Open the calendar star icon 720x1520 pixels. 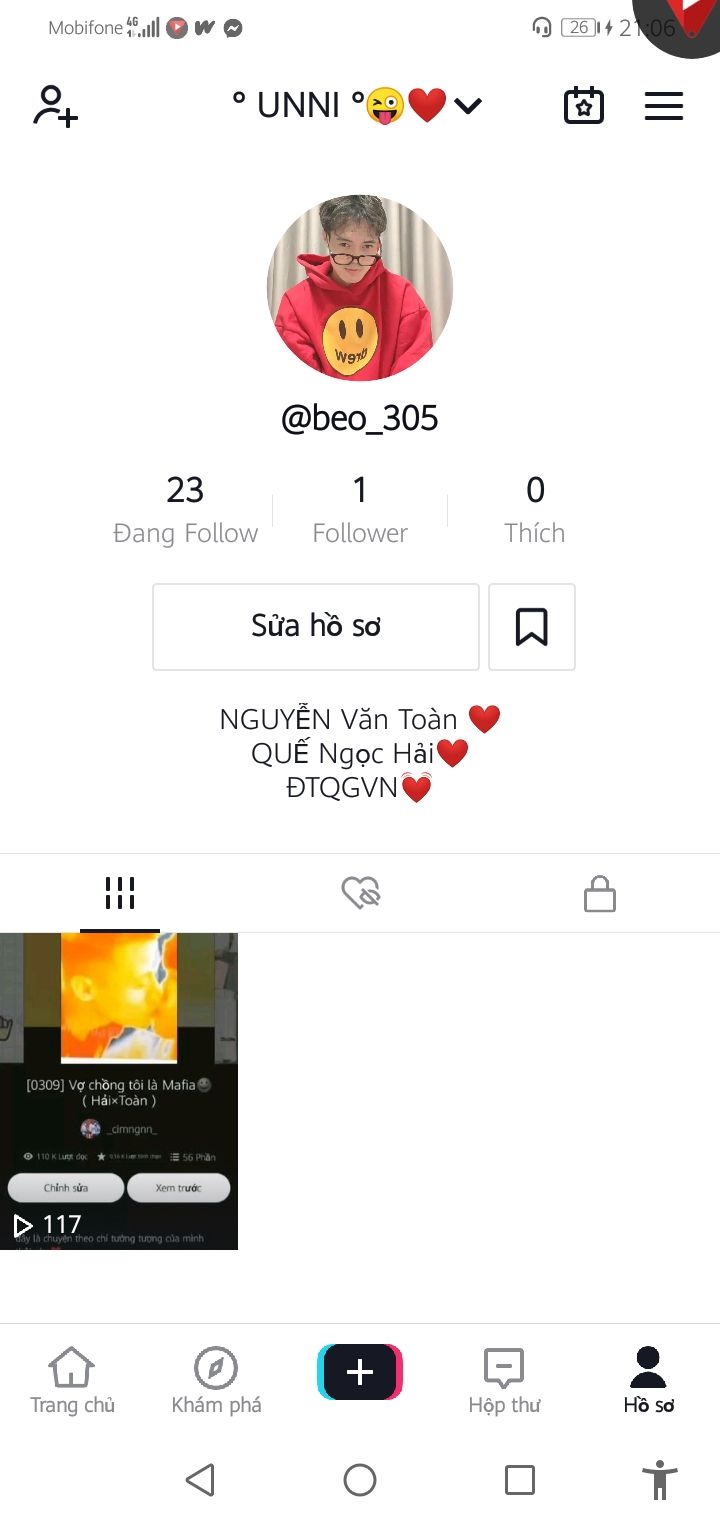(584, 106)
